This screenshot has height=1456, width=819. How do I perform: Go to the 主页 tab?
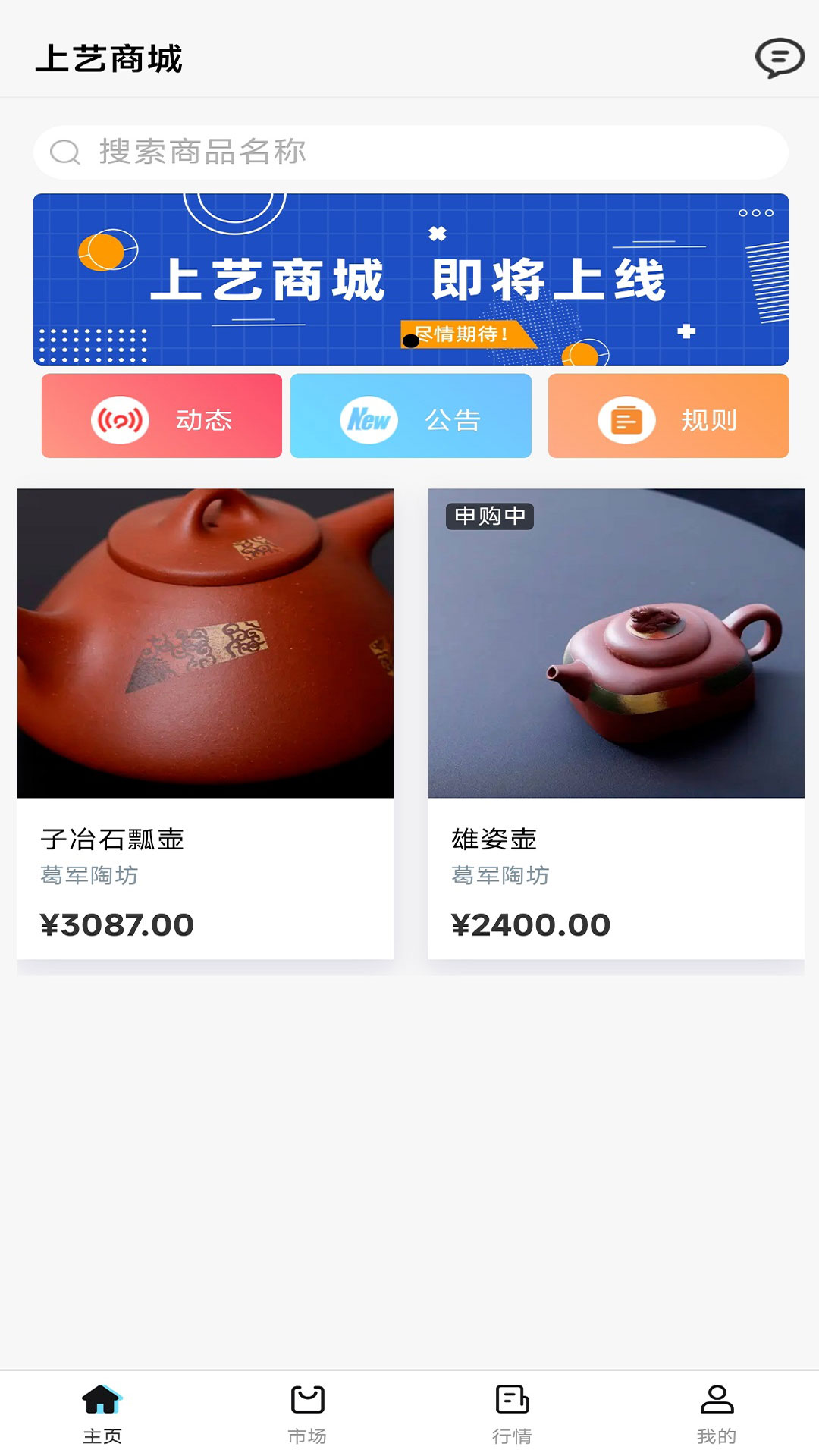[x=102, y=1413]
